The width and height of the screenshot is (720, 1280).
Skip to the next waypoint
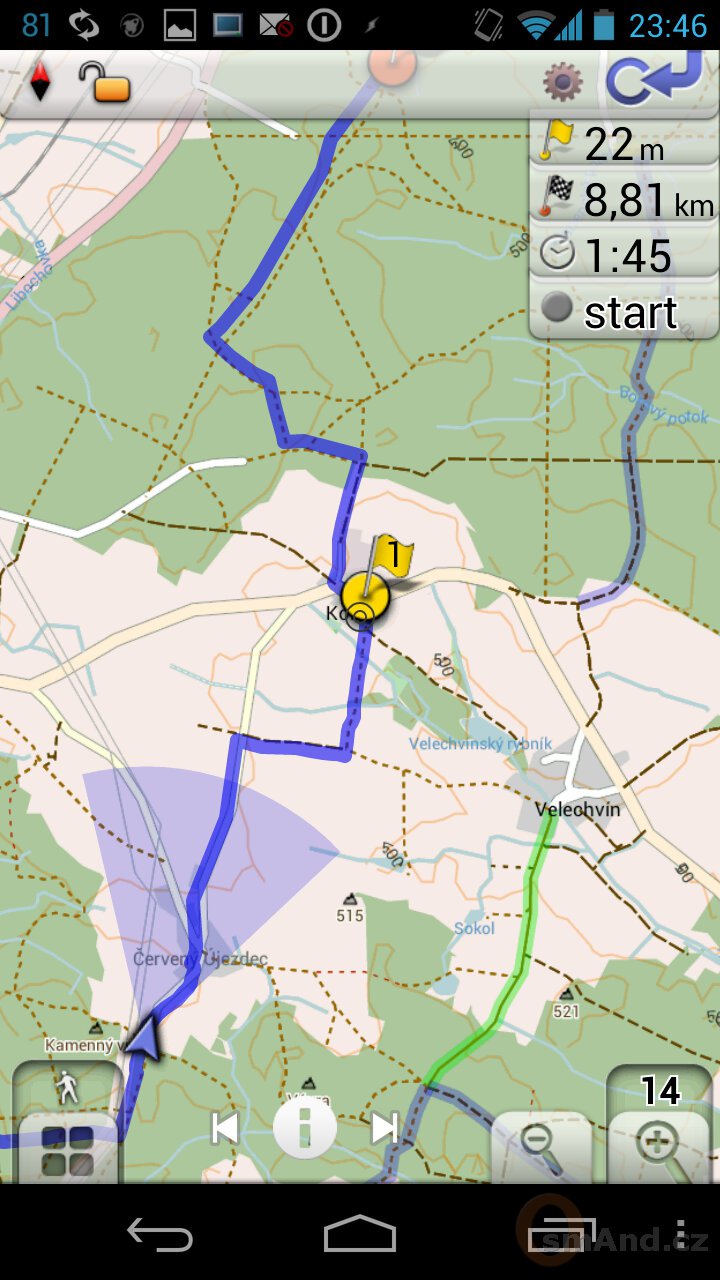(x=385, y=1128)
